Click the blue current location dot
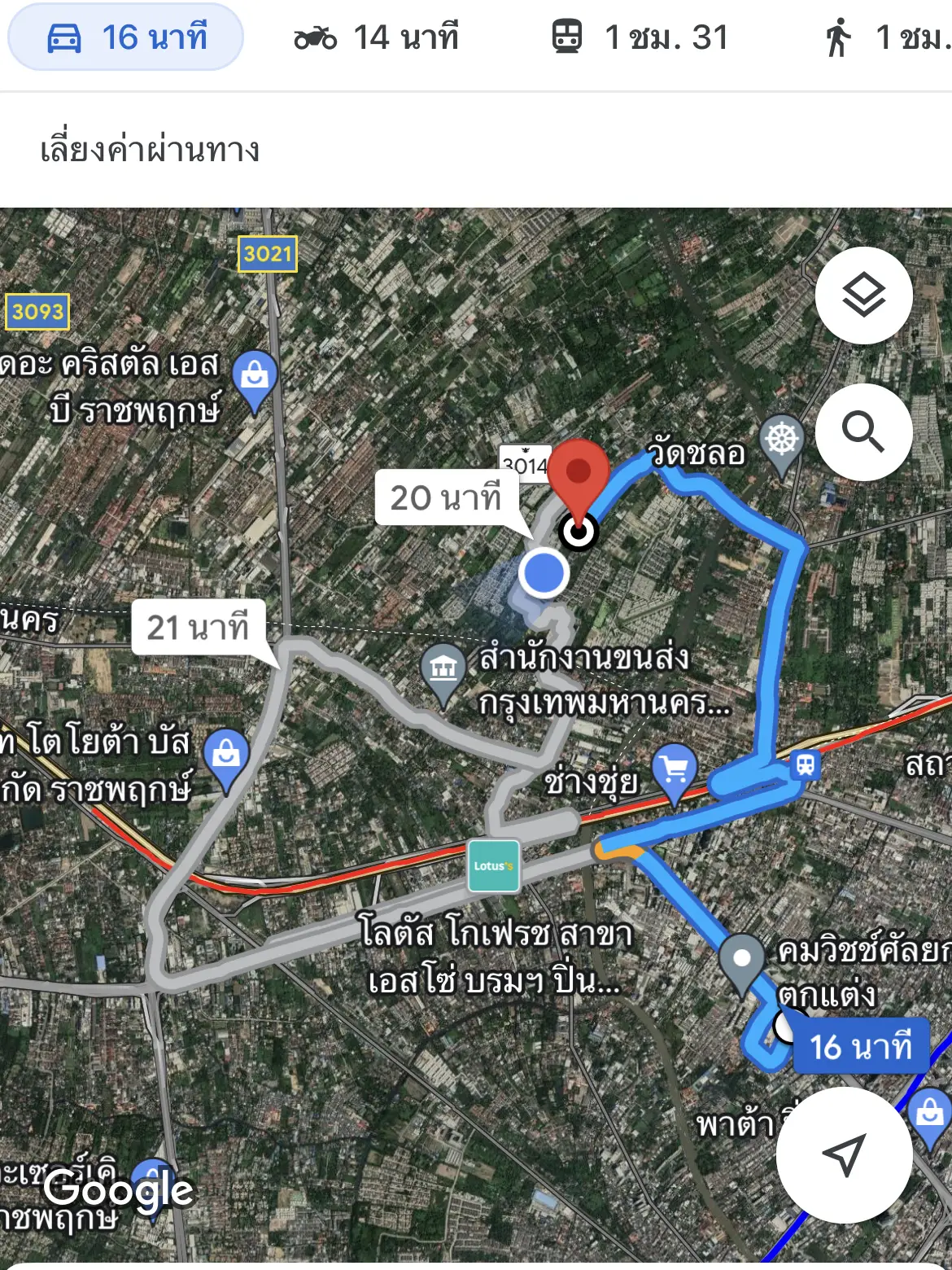The width and height of the screenshot is (952, 1270). [x=541, y=572]
